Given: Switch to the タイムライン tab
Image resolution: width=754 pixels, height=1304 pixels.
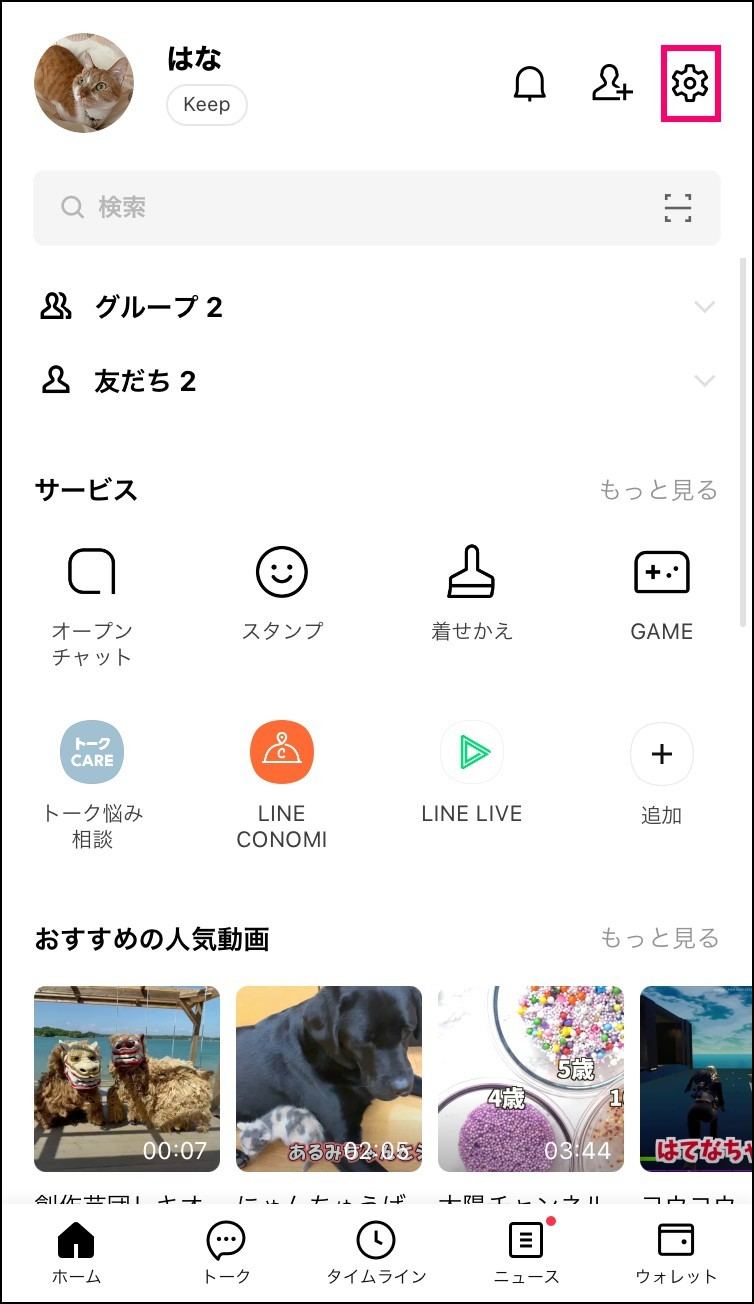Looking at the screenshot, I should 376,1252.
